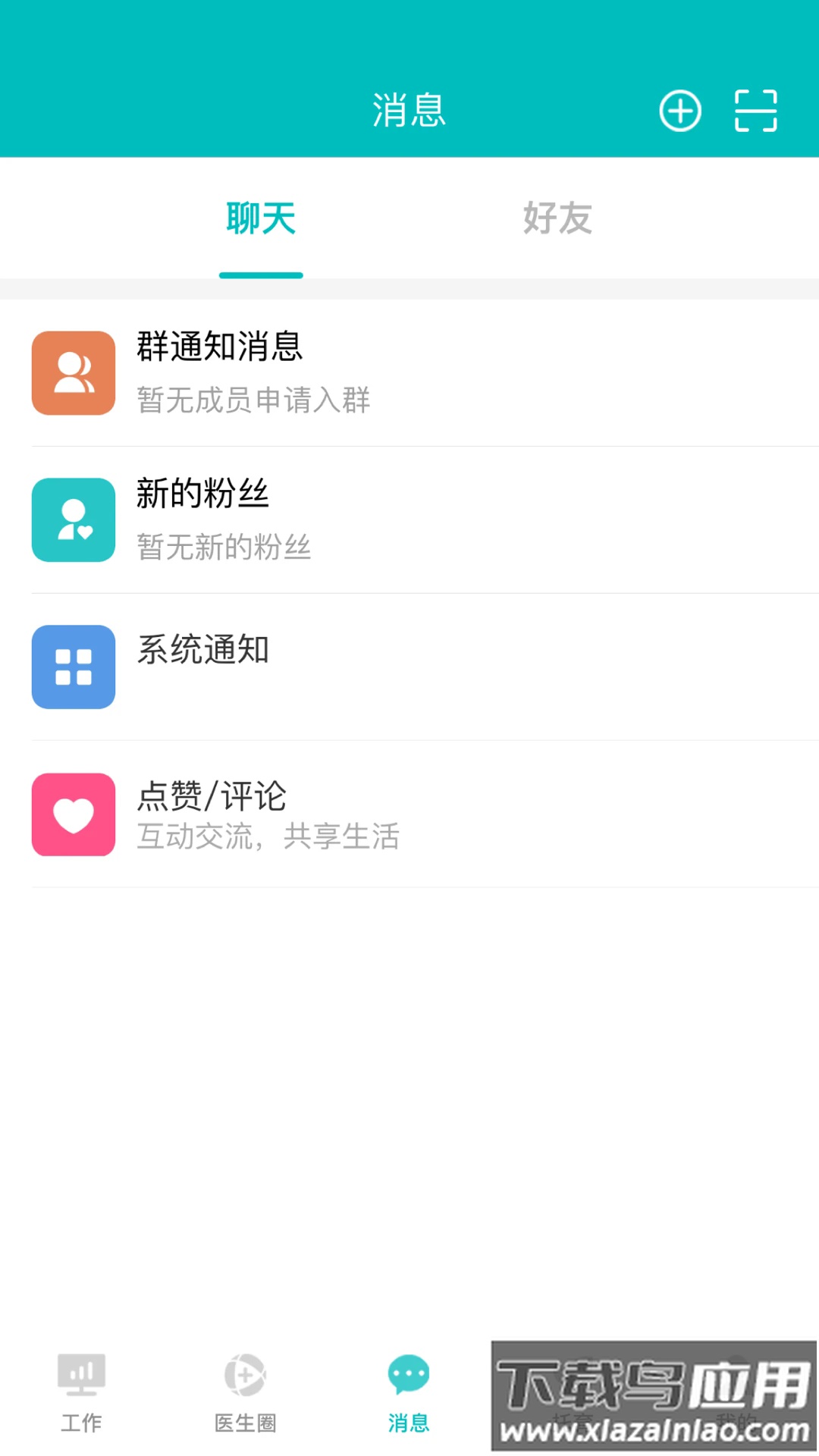Open the 群通知消息 conversation entry
This screenshot has width=819, height=1456.
[x=303, y=373]
